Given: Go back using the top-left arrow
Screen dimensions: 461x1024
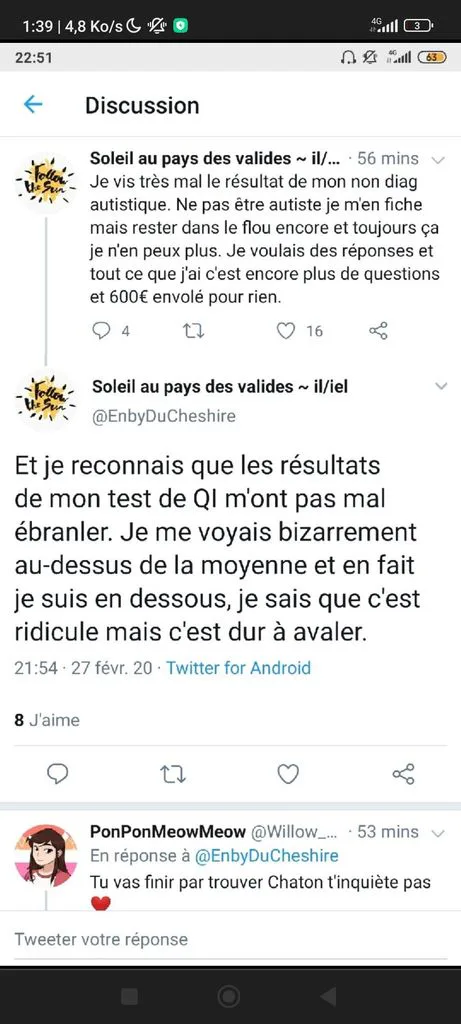Looking at the screenshot, I should pyautogui.click(x=33, y=104).
